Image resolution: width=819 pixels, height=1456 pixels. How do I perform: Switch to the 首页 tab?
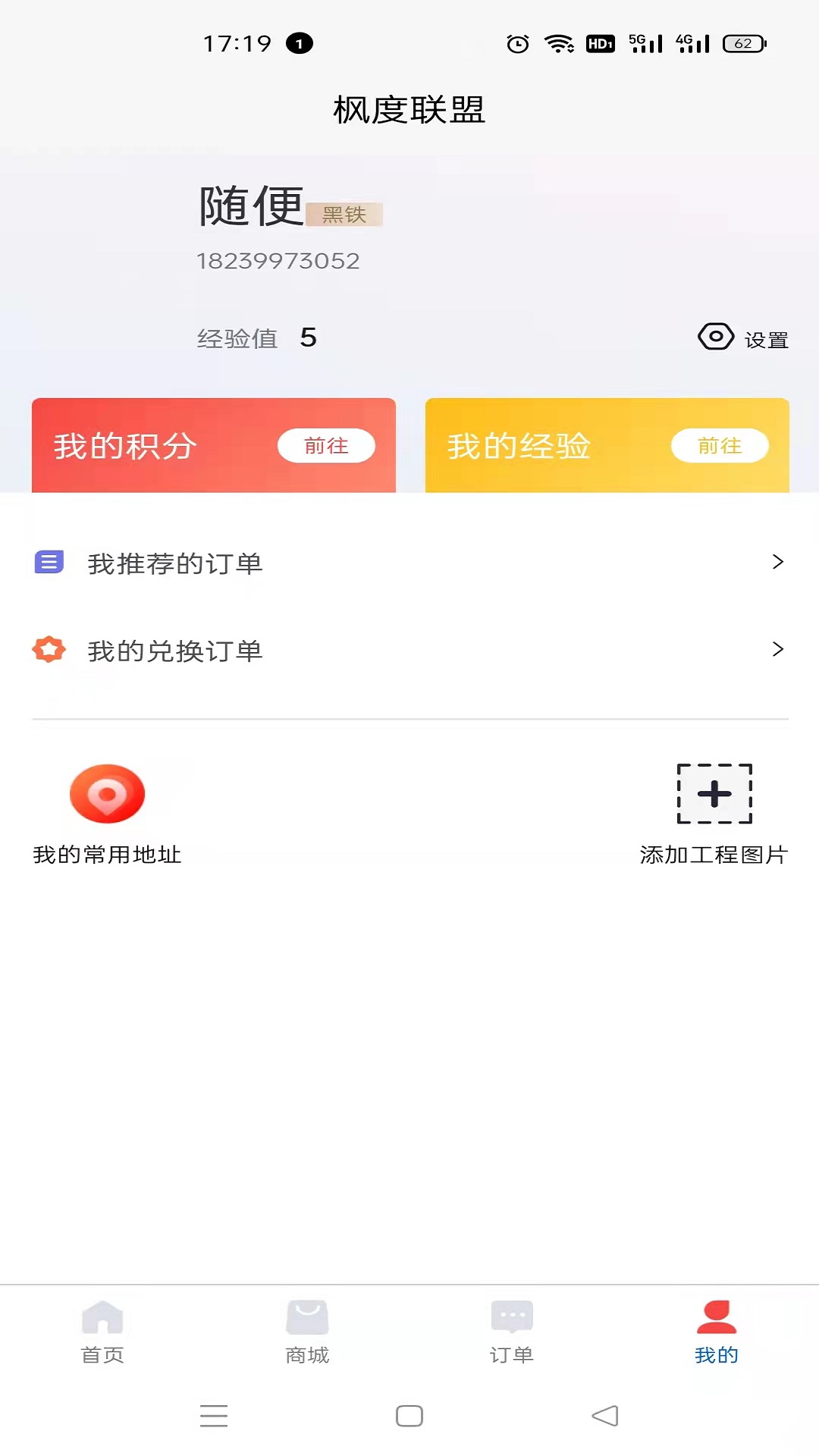tap(102, 1332)
